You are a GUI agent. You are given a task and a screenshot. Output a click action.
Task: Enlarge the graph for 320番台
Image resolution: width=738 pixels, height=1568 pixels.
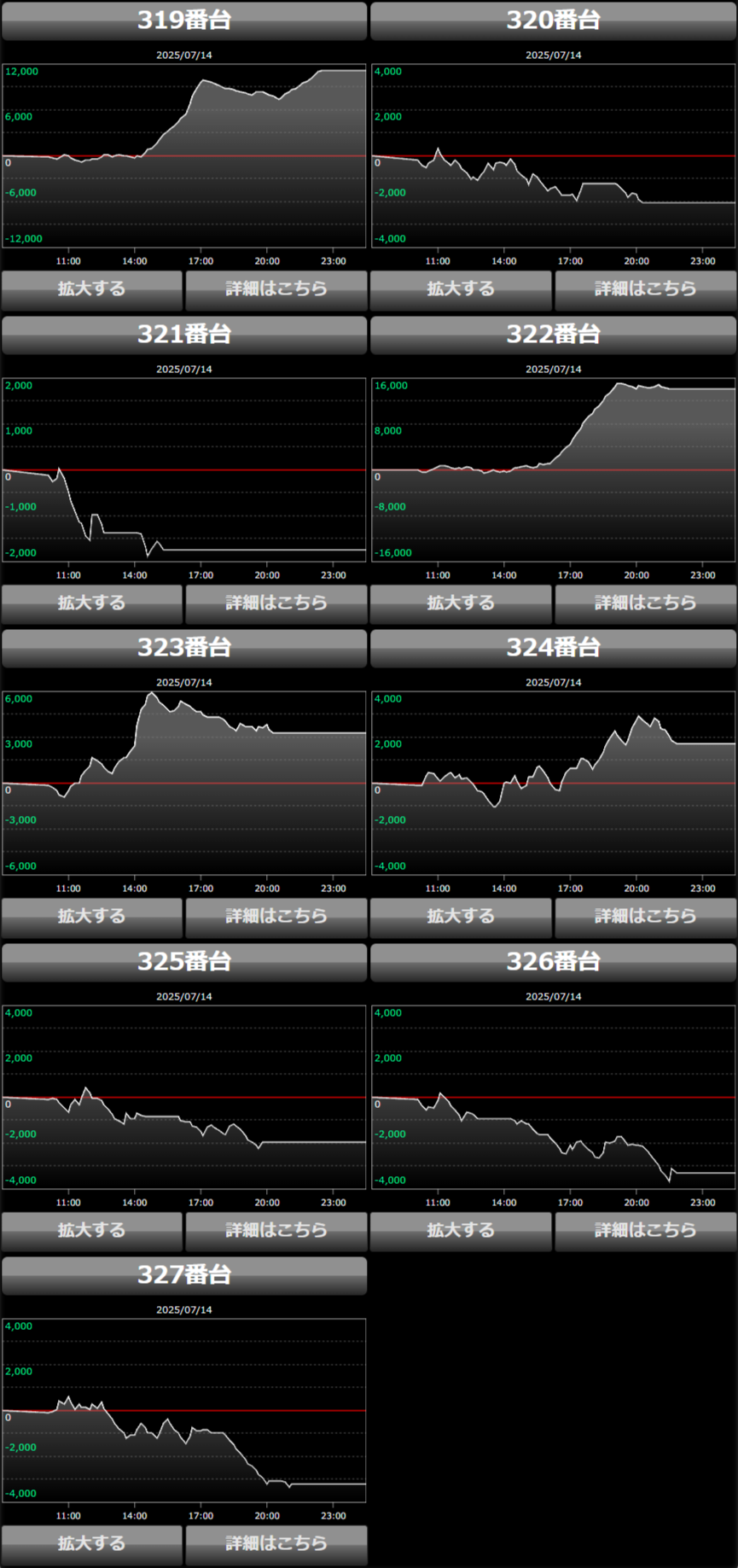coord(461,290)
